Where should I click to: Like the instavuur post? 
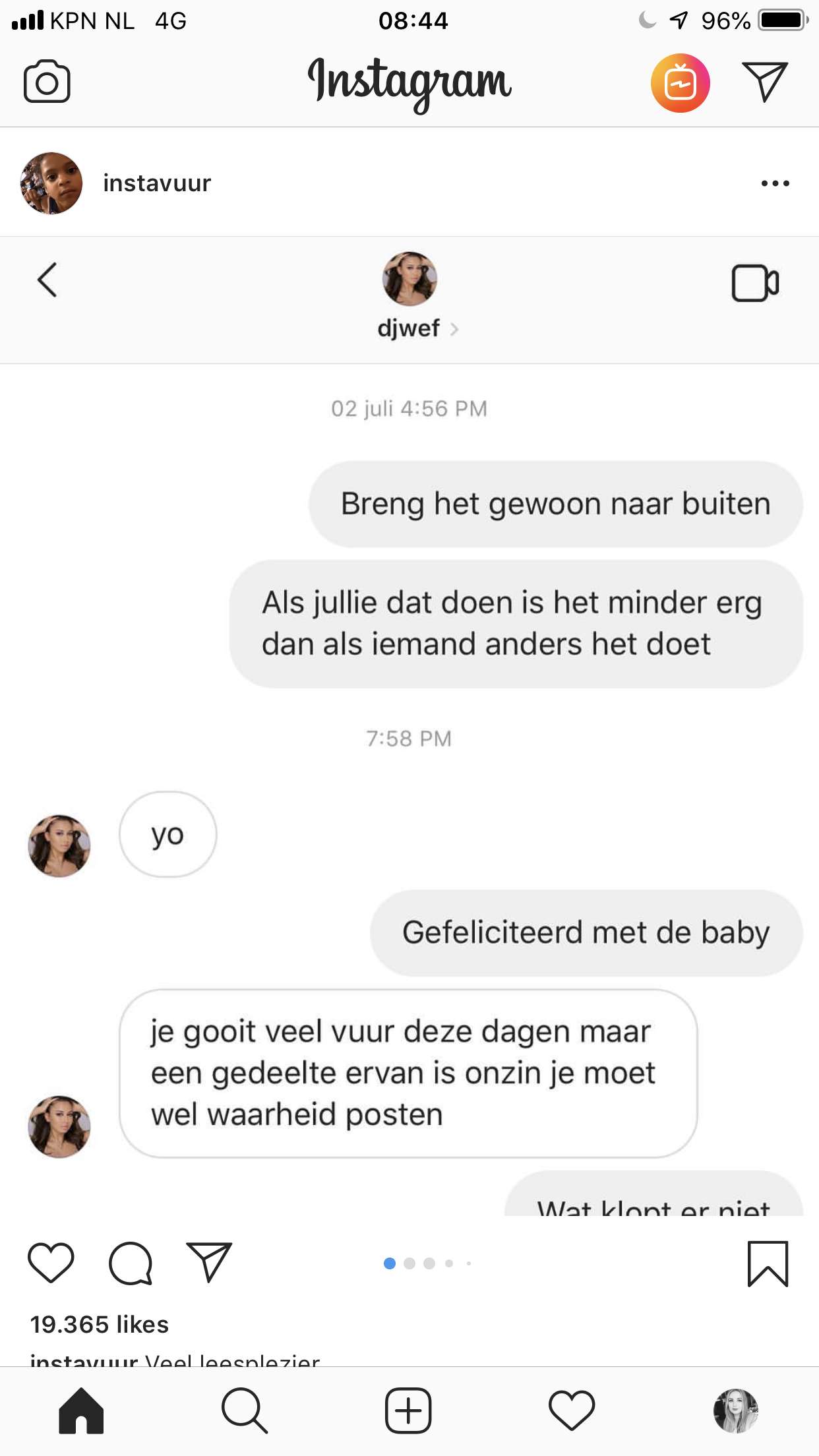[x=51, y=1263]
